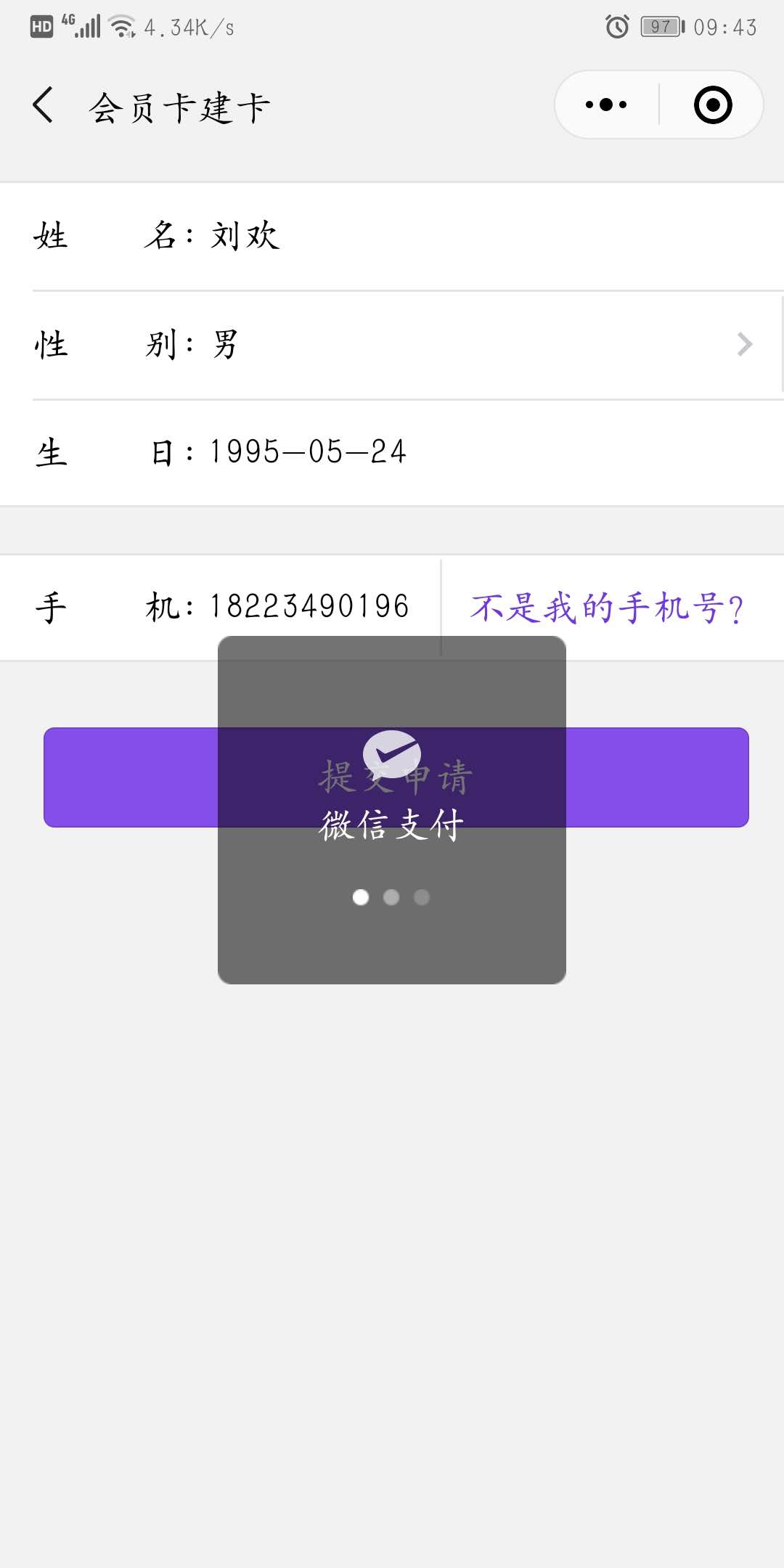
Task: Close the mini program via circle icon
Action: point(712,105)
